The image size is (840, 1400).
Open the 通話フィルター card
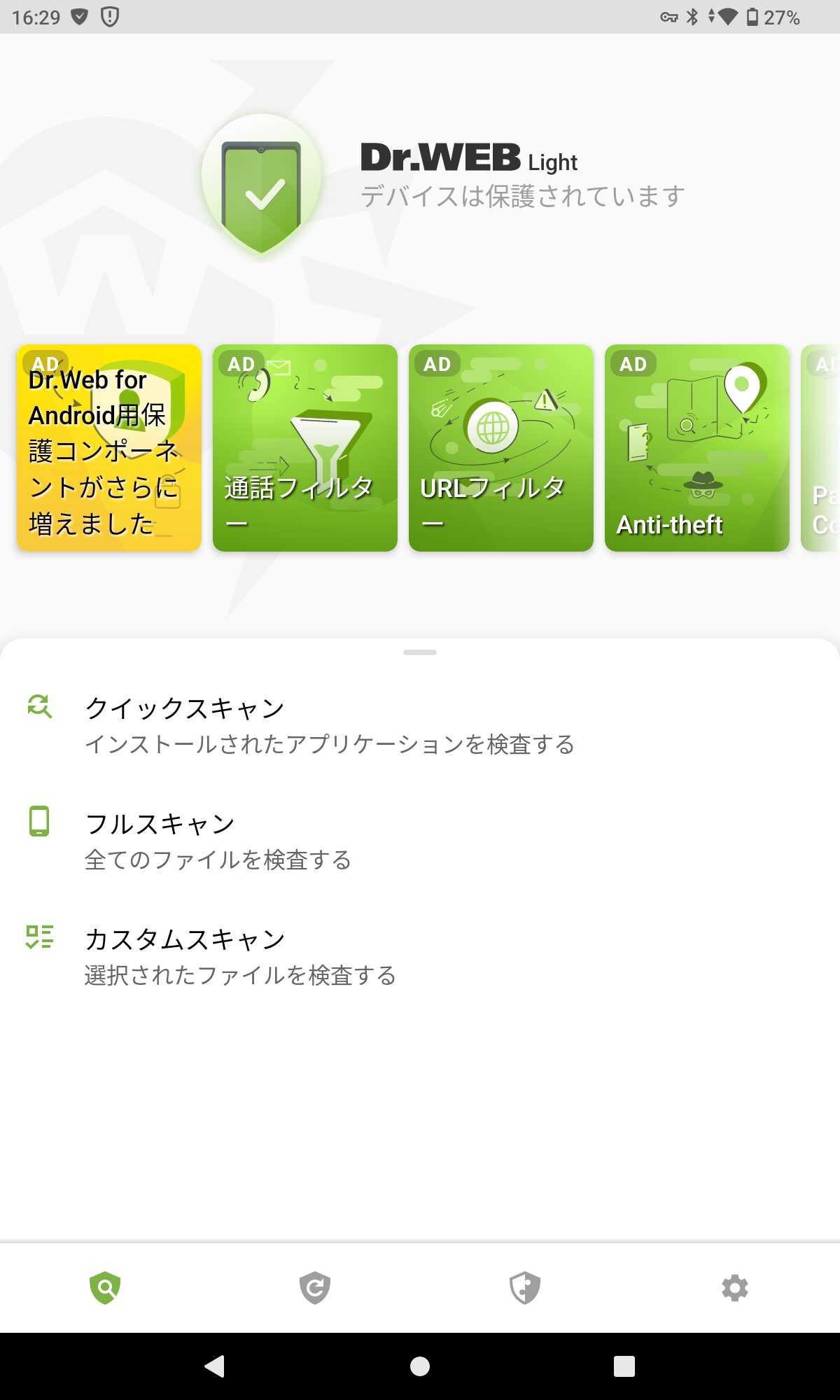tap(305, 448)
